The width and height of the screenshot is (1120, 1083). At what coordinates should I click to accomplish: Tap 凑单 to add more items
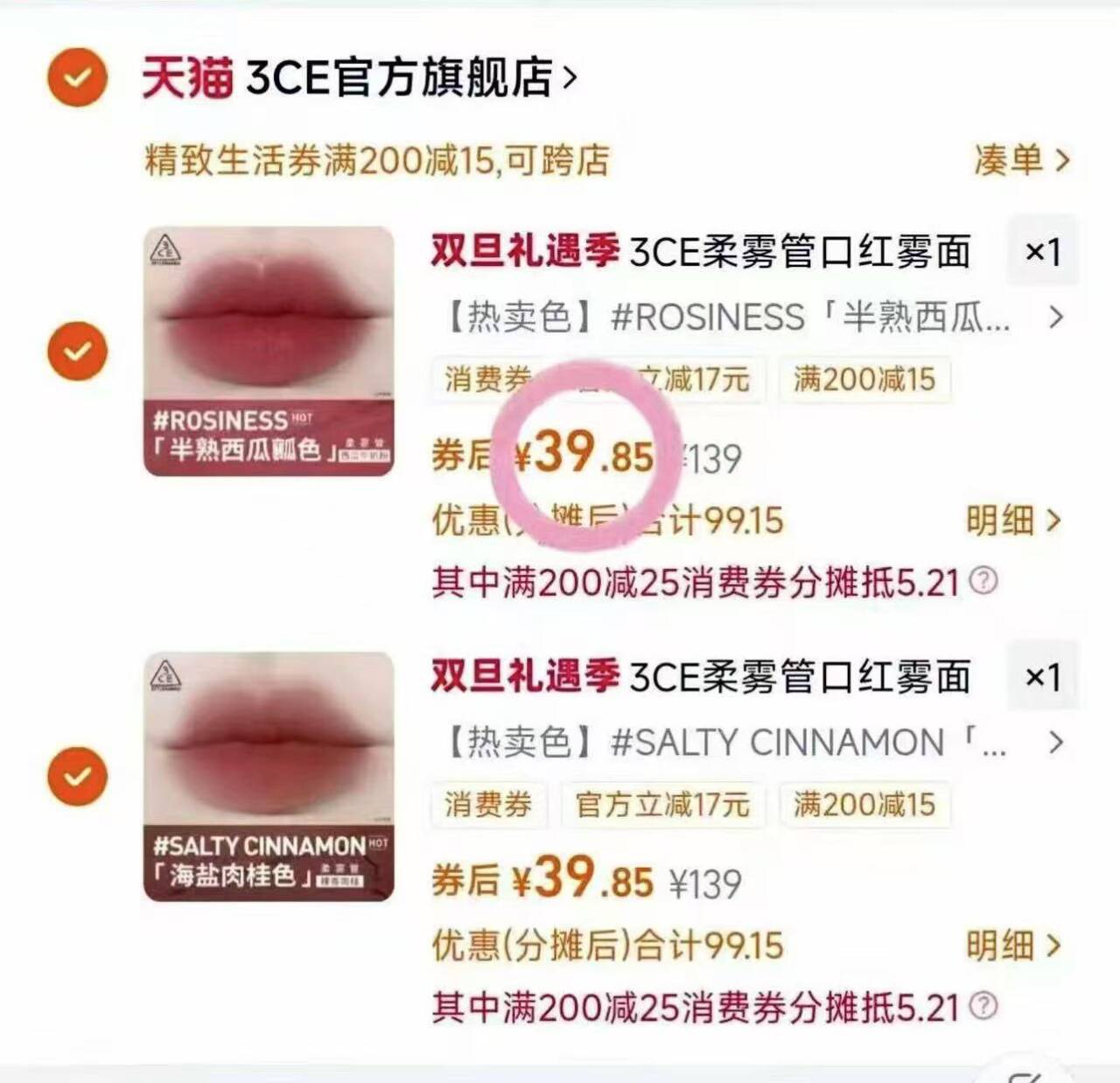tap(1021, 160)
